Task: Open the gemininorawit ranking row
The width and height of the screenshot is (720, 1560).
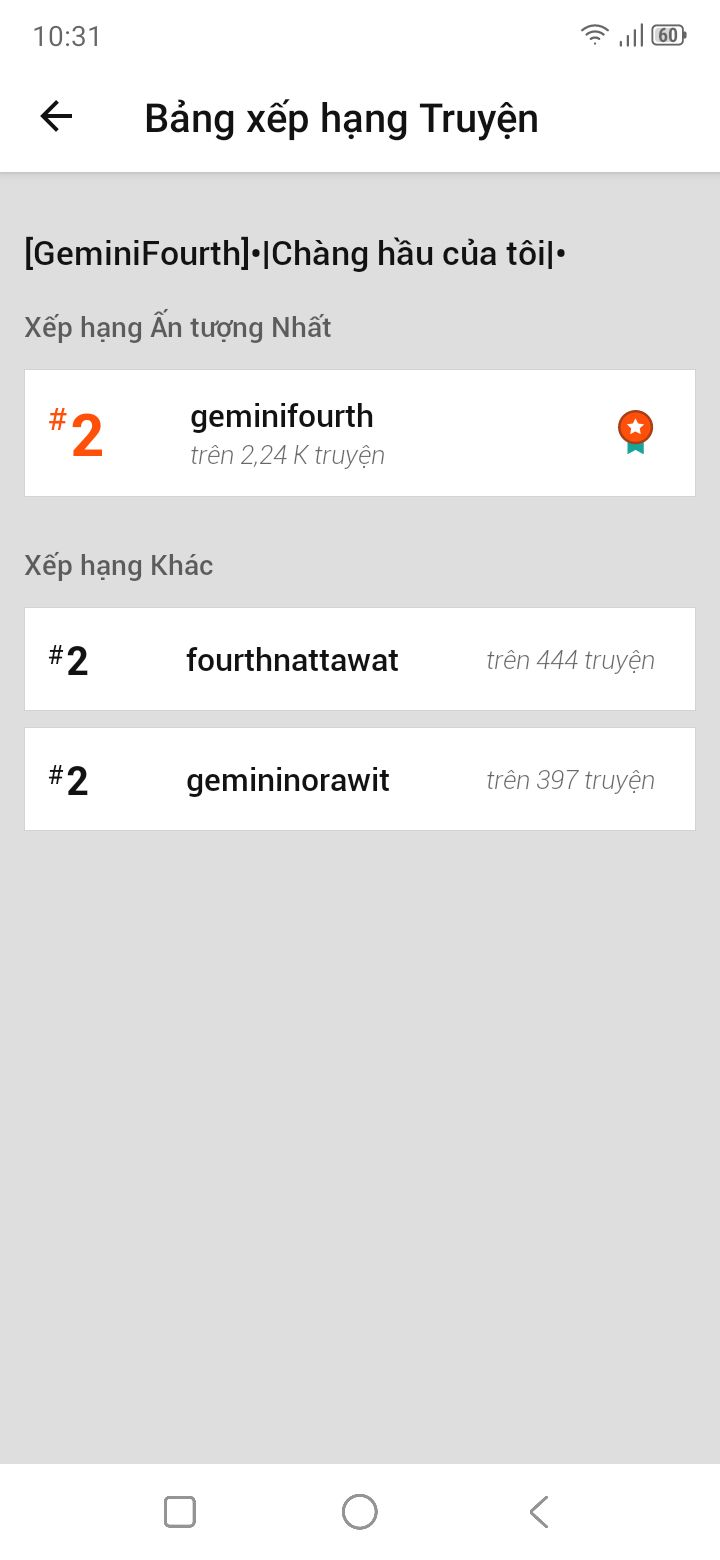Action: [360, 779]
